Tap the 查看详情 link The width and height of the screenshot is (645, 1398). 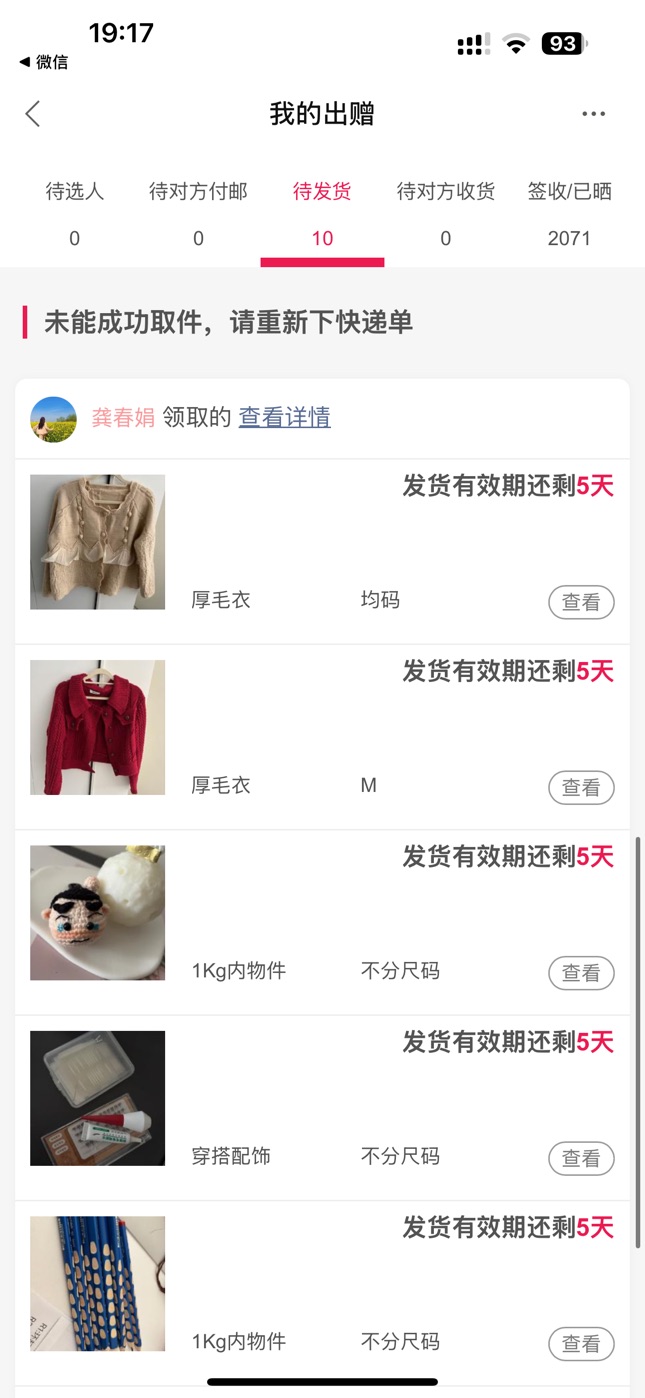(284, 418)
